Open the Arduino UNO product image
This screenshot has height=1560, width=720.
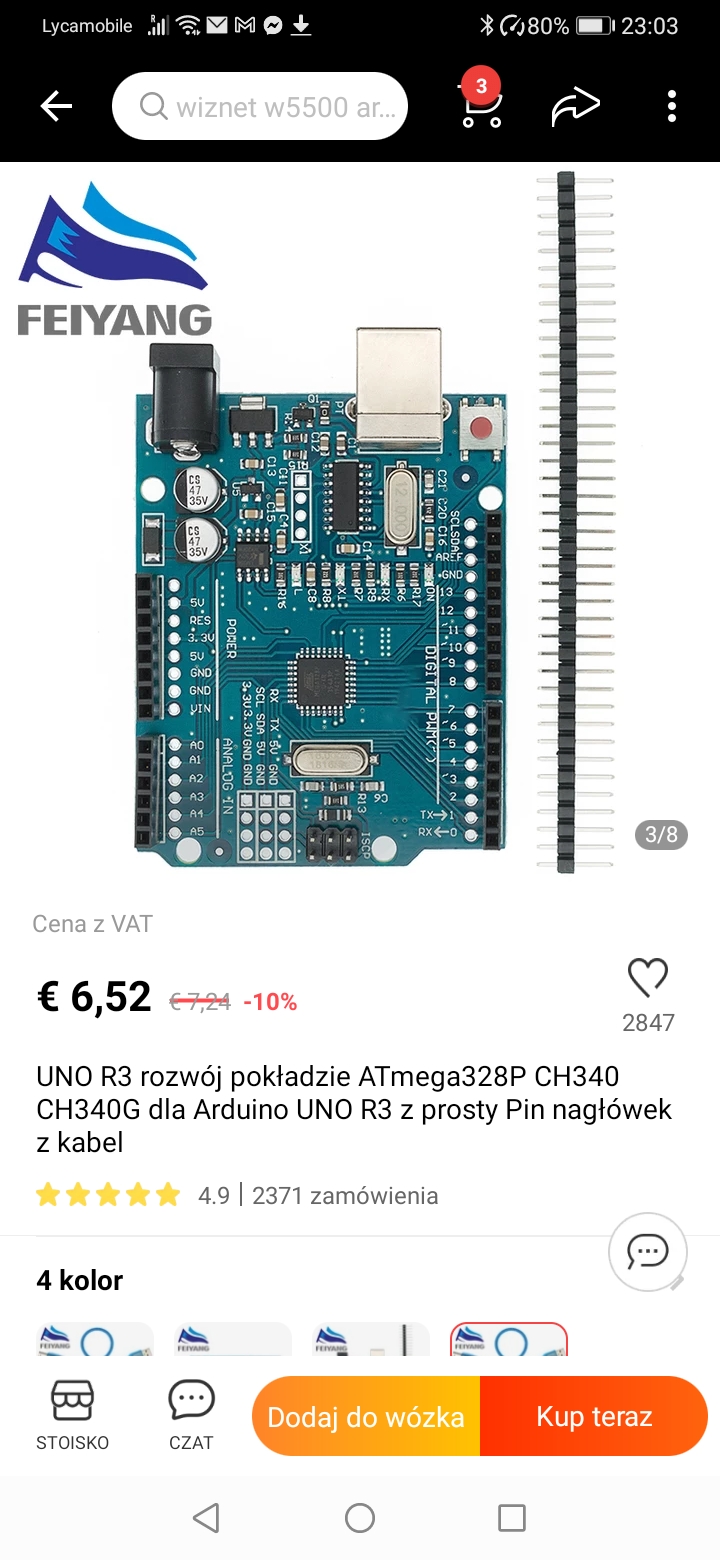click(x=360, y=520)
